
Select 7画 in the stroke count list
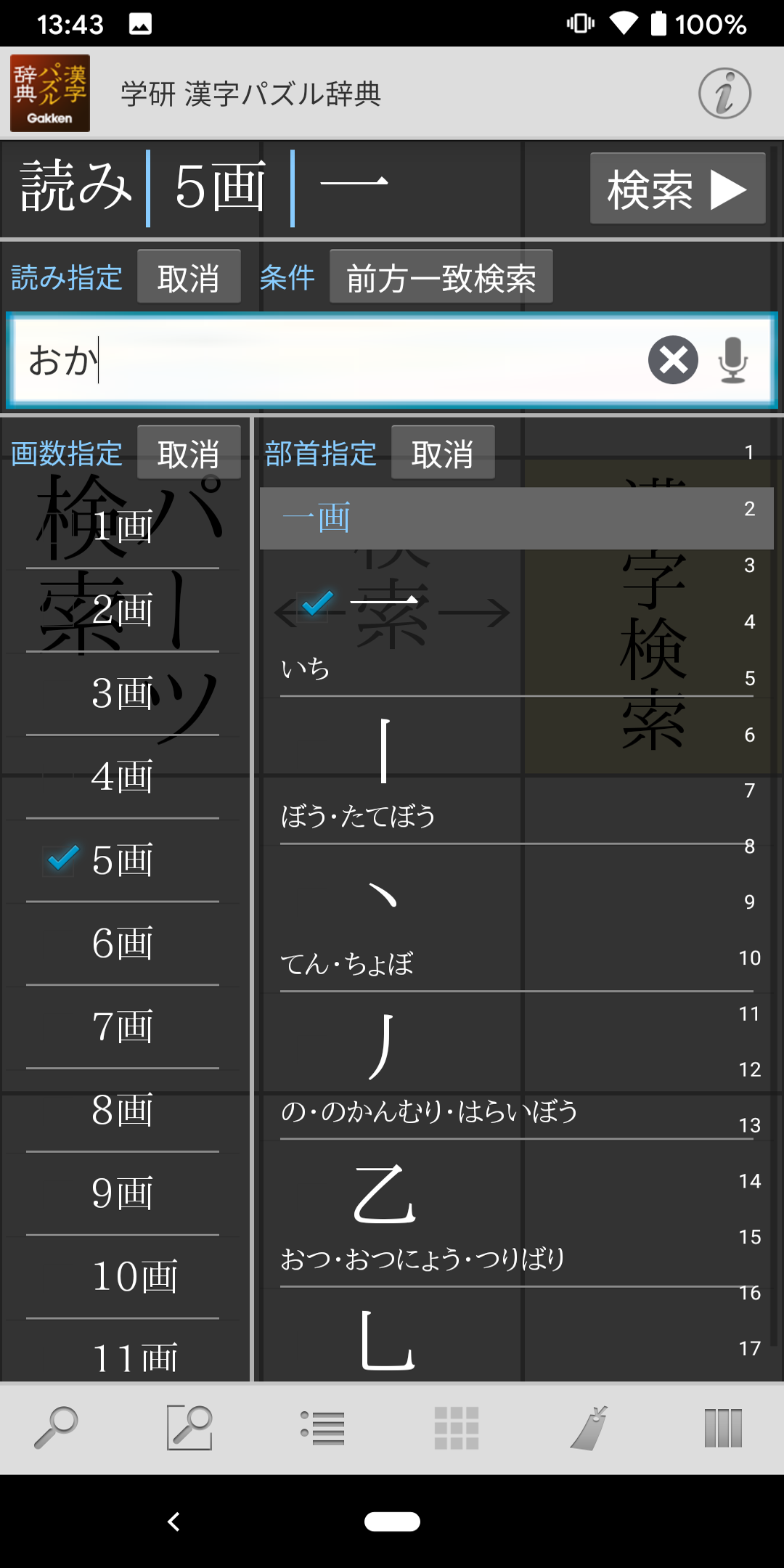(123, 1026)
